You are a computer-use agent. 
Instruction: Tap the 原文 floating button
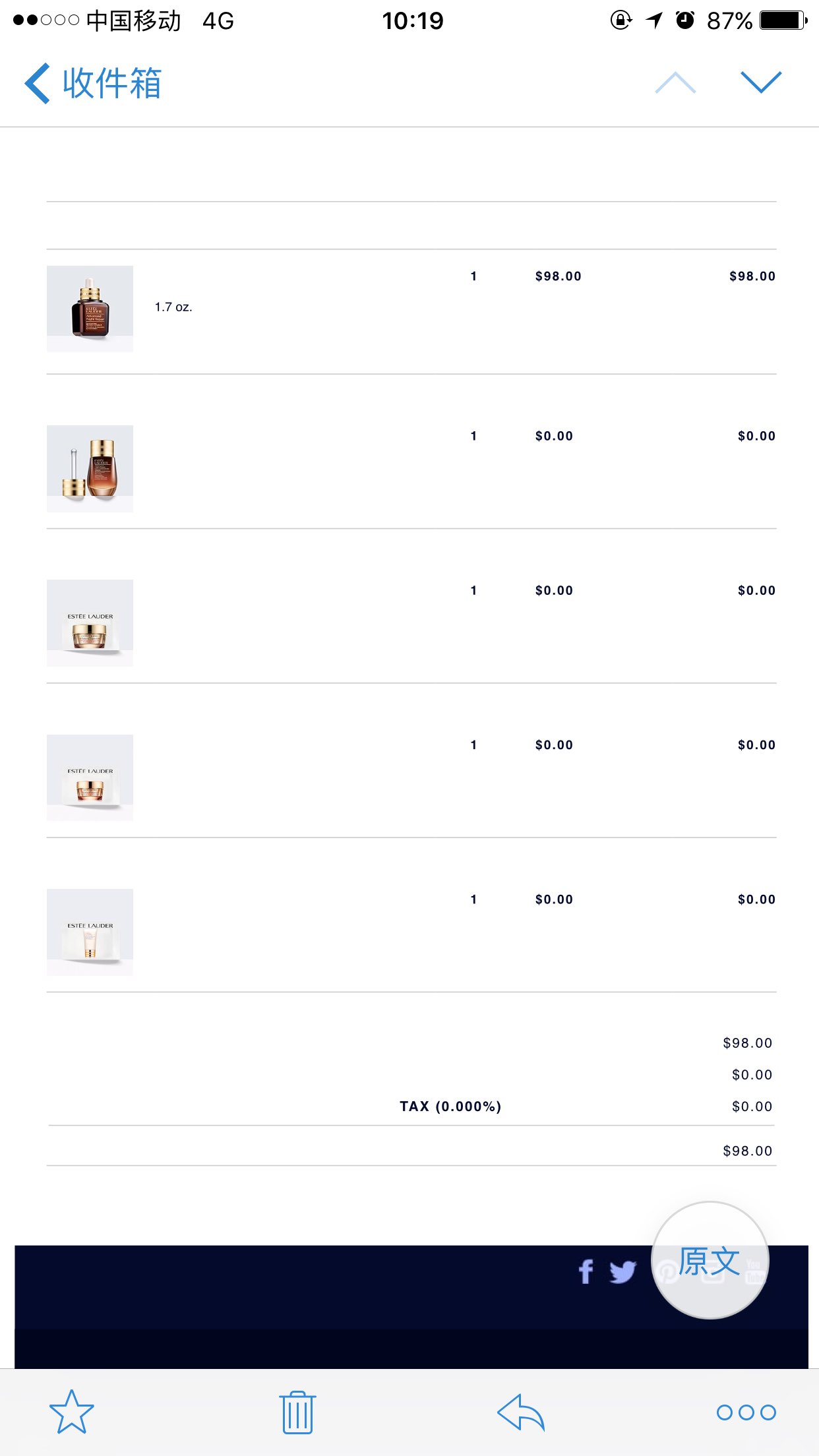coord(710,1260)
